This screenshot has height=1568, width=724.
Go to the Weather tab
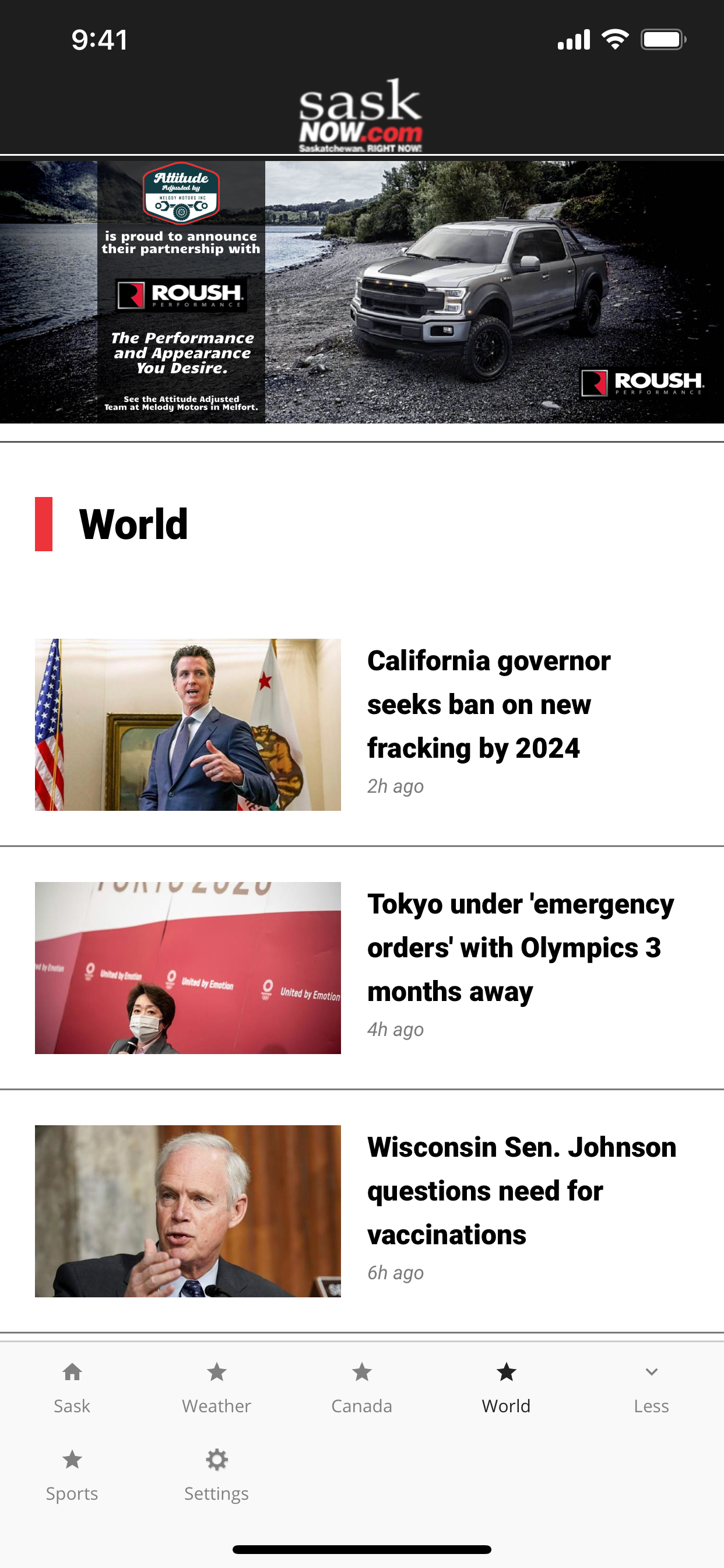tap(217, 1389)
